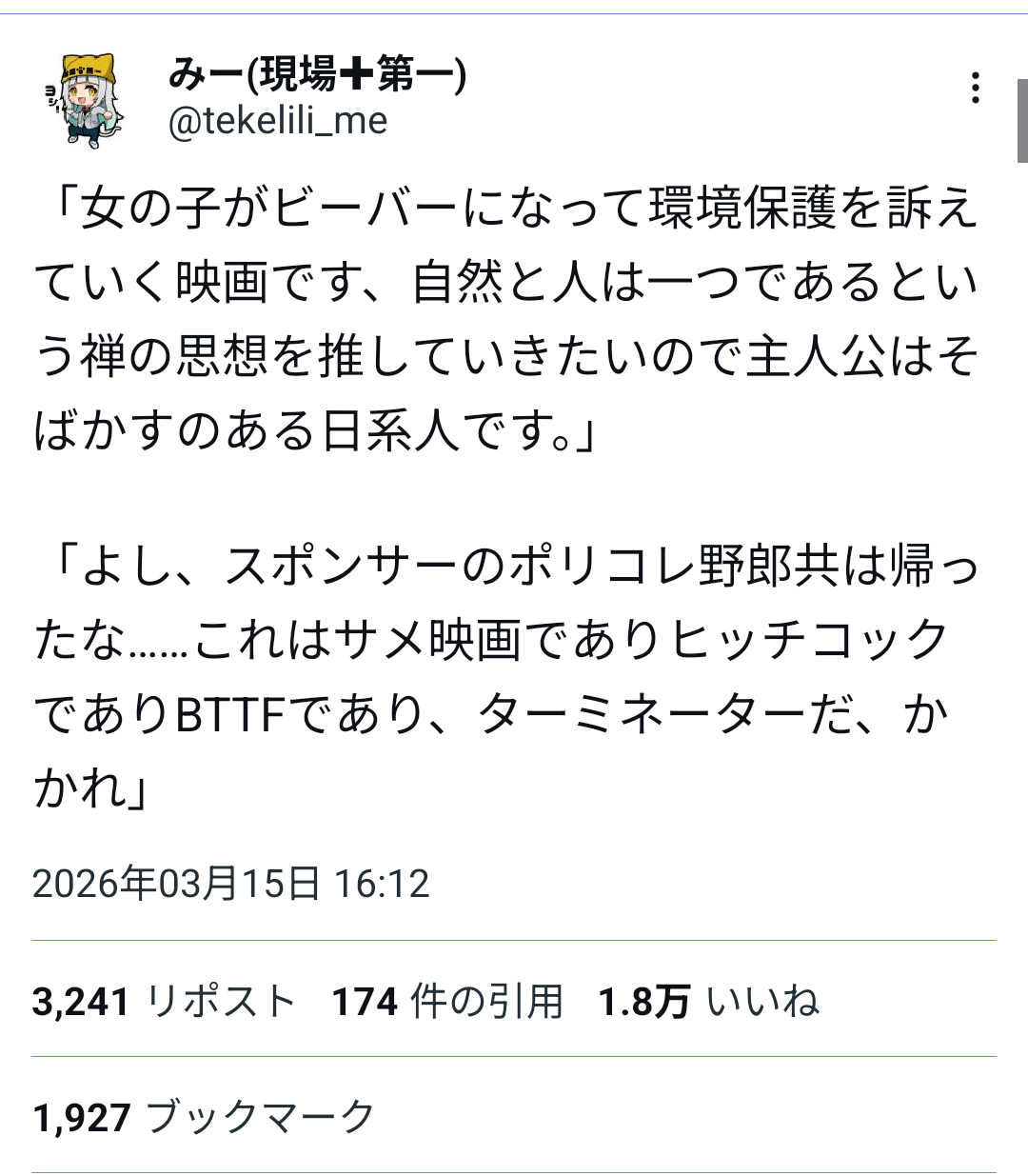The height and width of the screenshot is (1176, 1028).
Task: View the 3,241 リポスト list
Action: click(164, 1001)
